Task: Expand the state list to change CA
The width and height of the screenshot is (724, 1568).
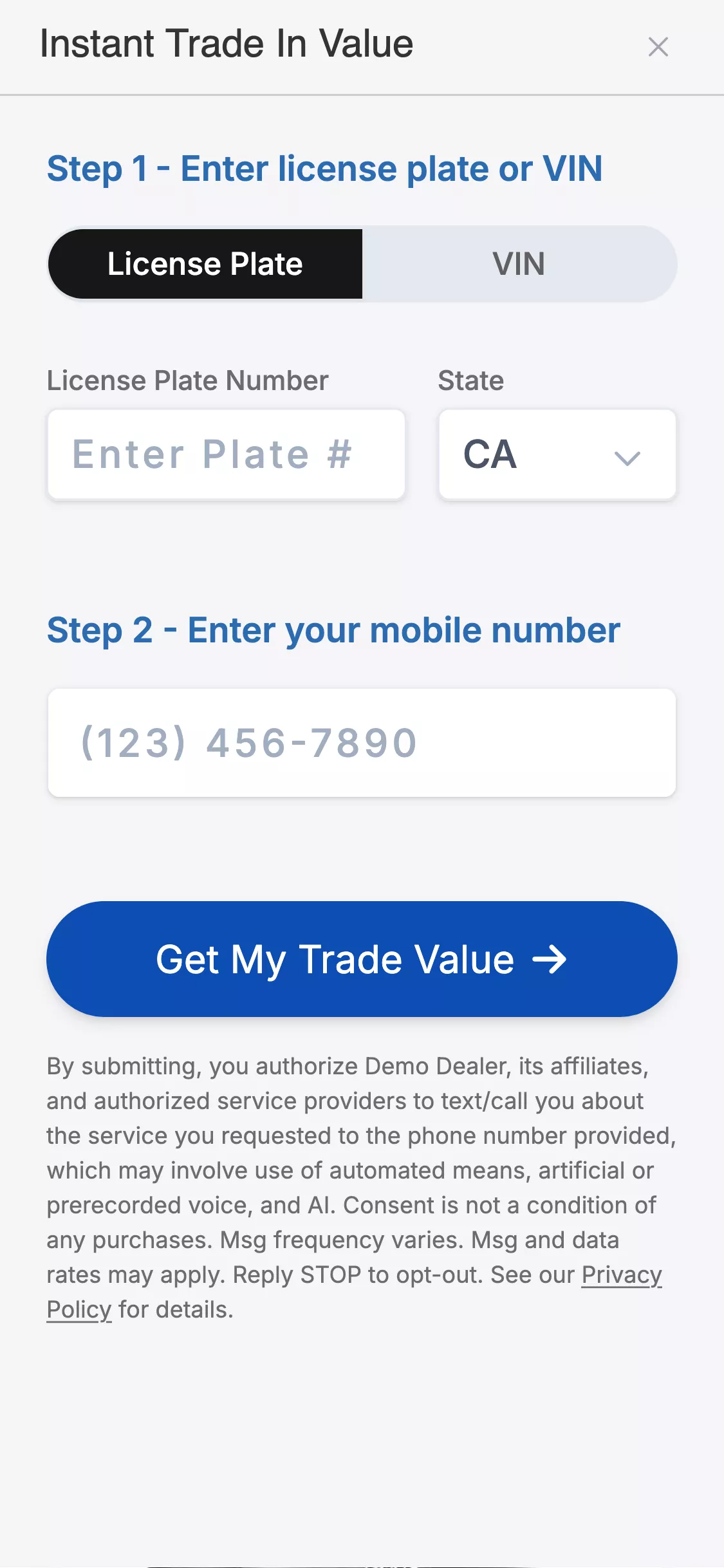Action: point(557,454)
